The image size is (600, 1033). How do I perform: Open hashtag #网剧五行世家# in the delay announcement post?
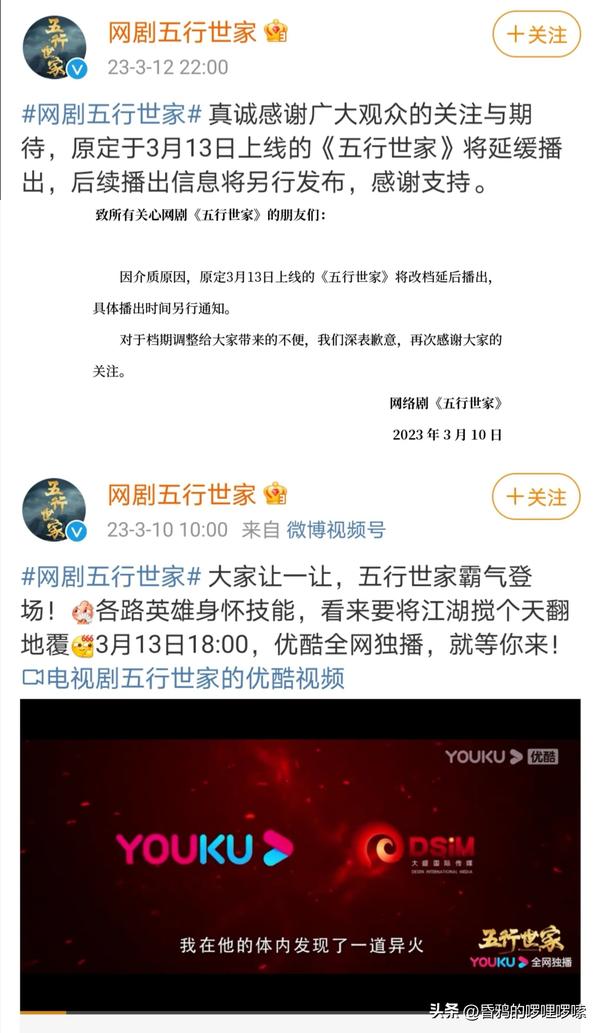112,113
